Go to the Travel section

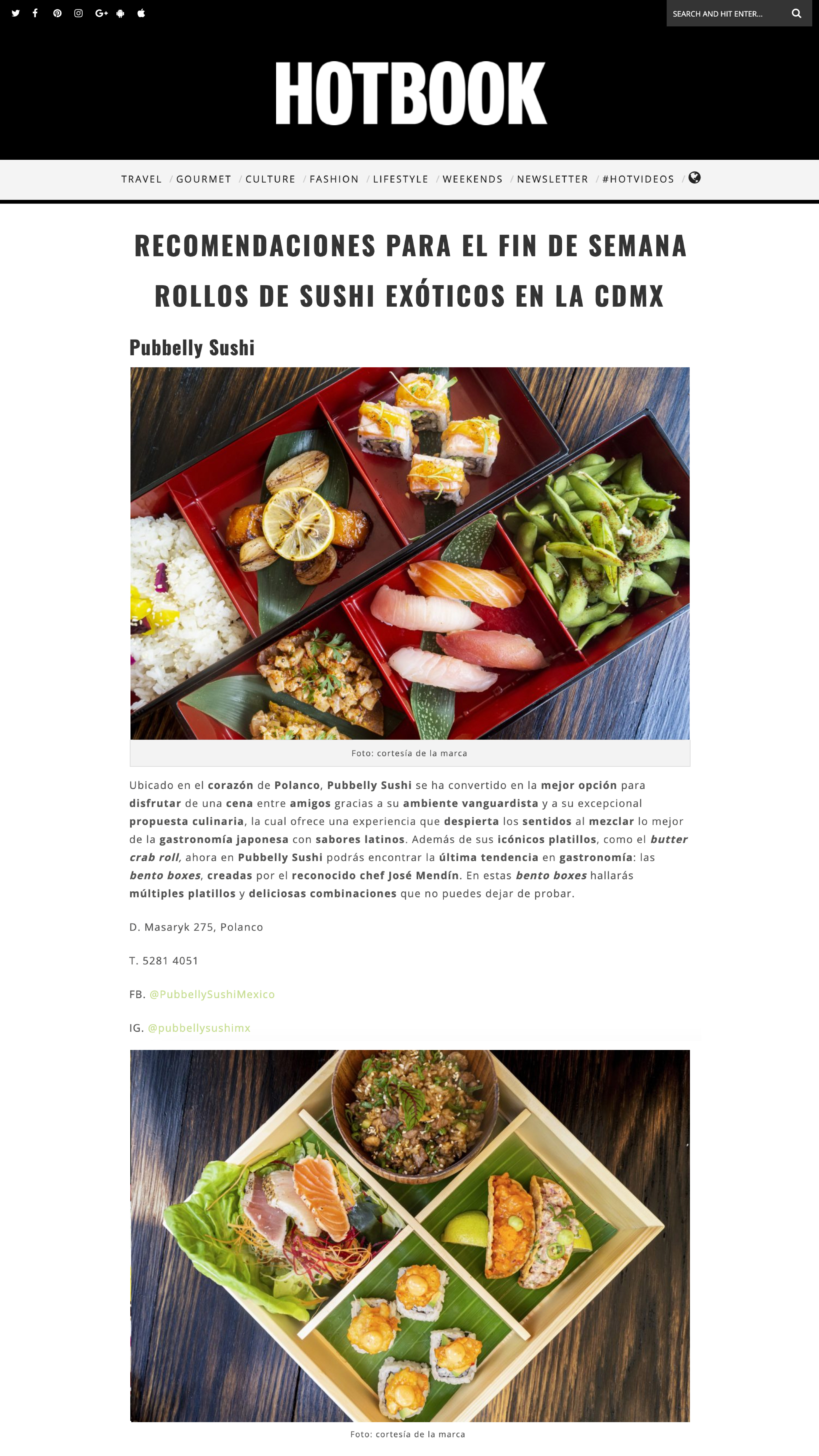[141, 179]
